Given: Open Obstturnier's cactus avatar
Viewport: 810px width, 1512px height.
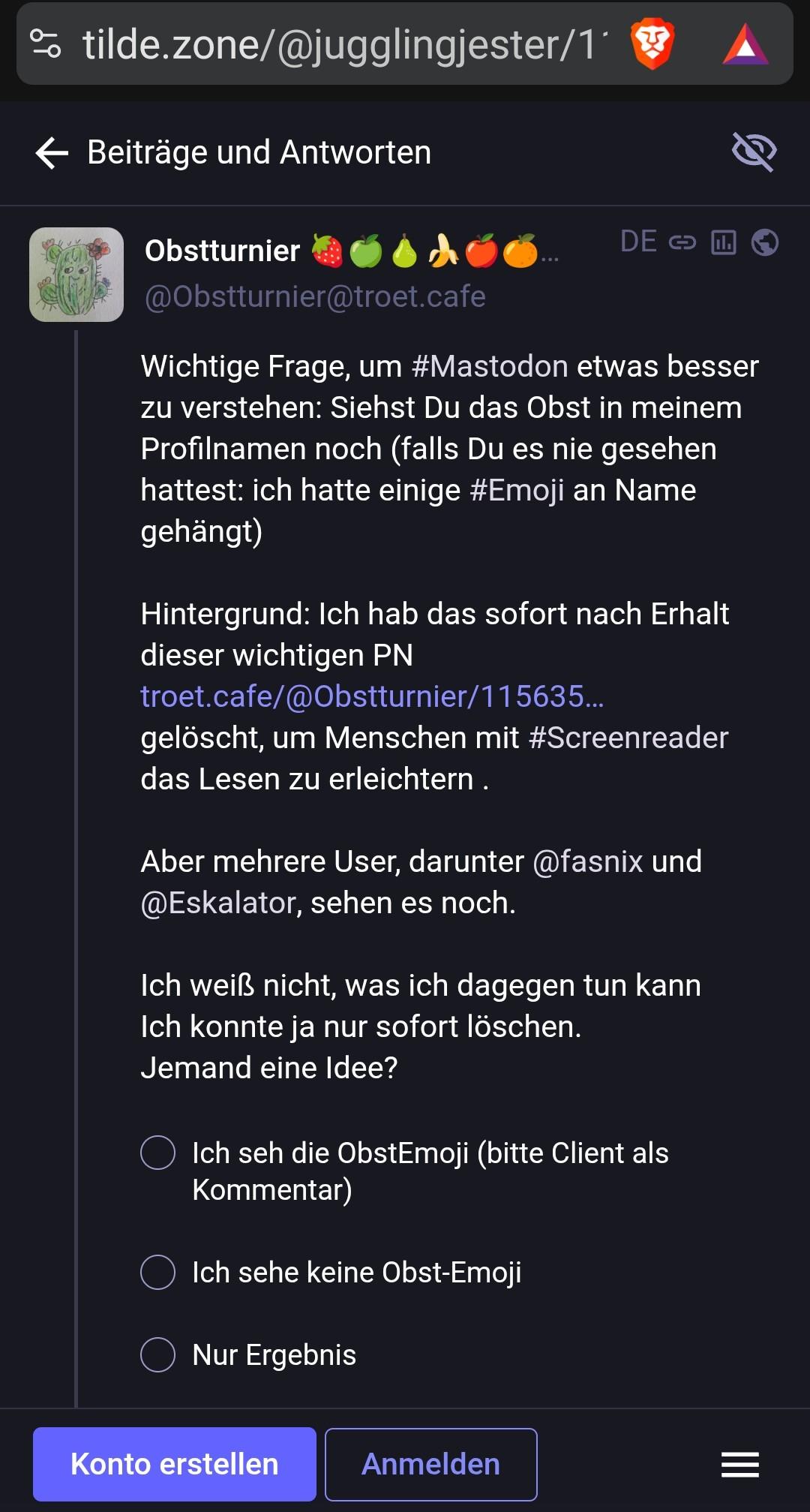Looking at the screenshot, I should pos(76,275).
